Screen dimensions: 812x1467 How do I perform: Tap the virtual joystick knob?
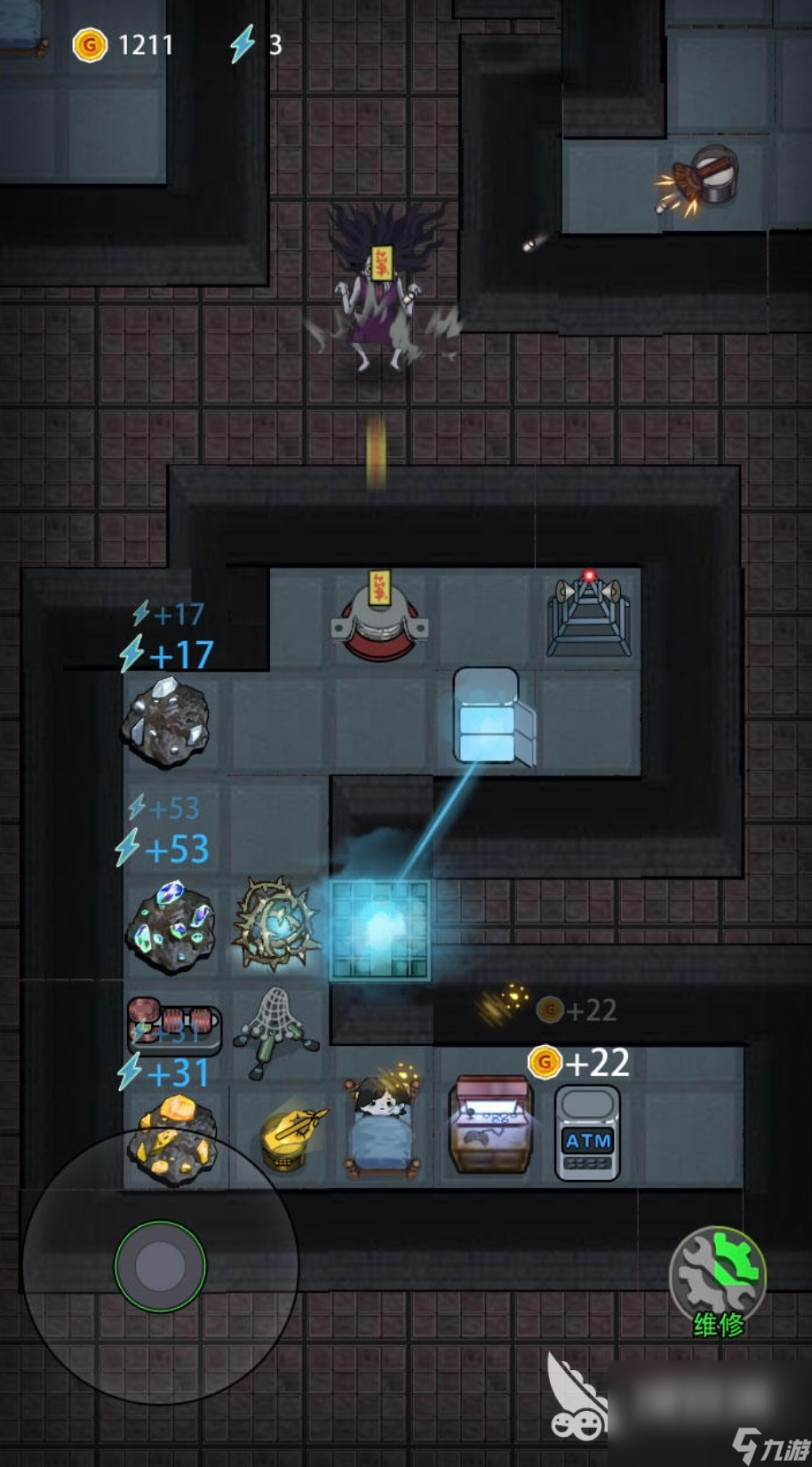coord(160,1265)
